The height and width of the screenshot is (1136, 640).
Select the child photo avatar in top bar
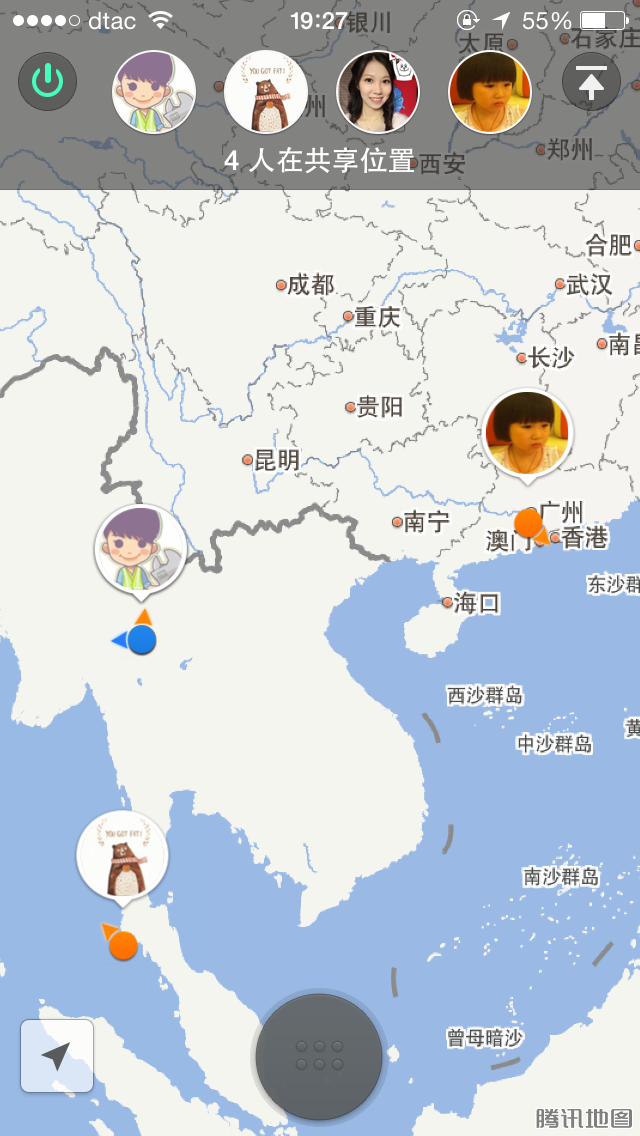[489, 92]
